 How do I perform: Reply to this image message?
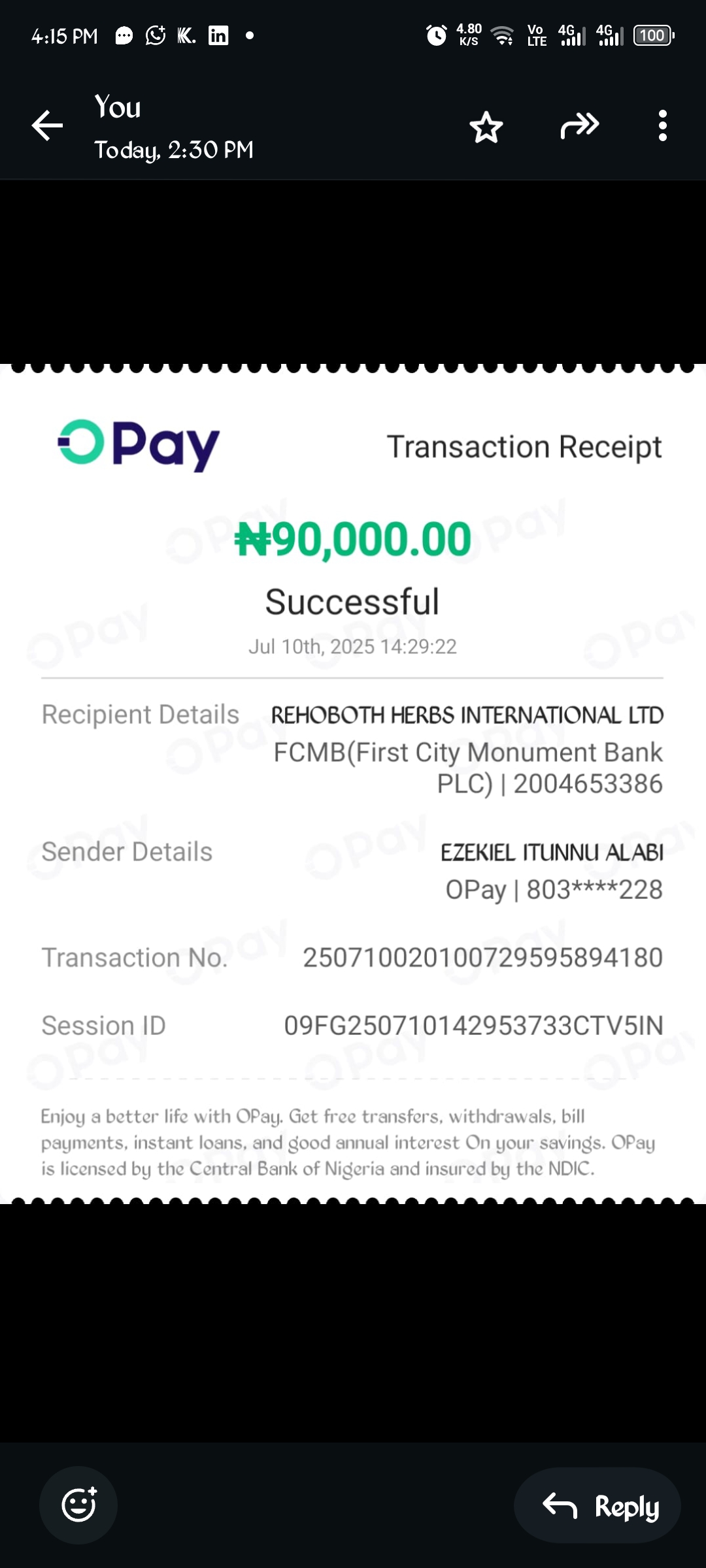[x=597, y=1506]
